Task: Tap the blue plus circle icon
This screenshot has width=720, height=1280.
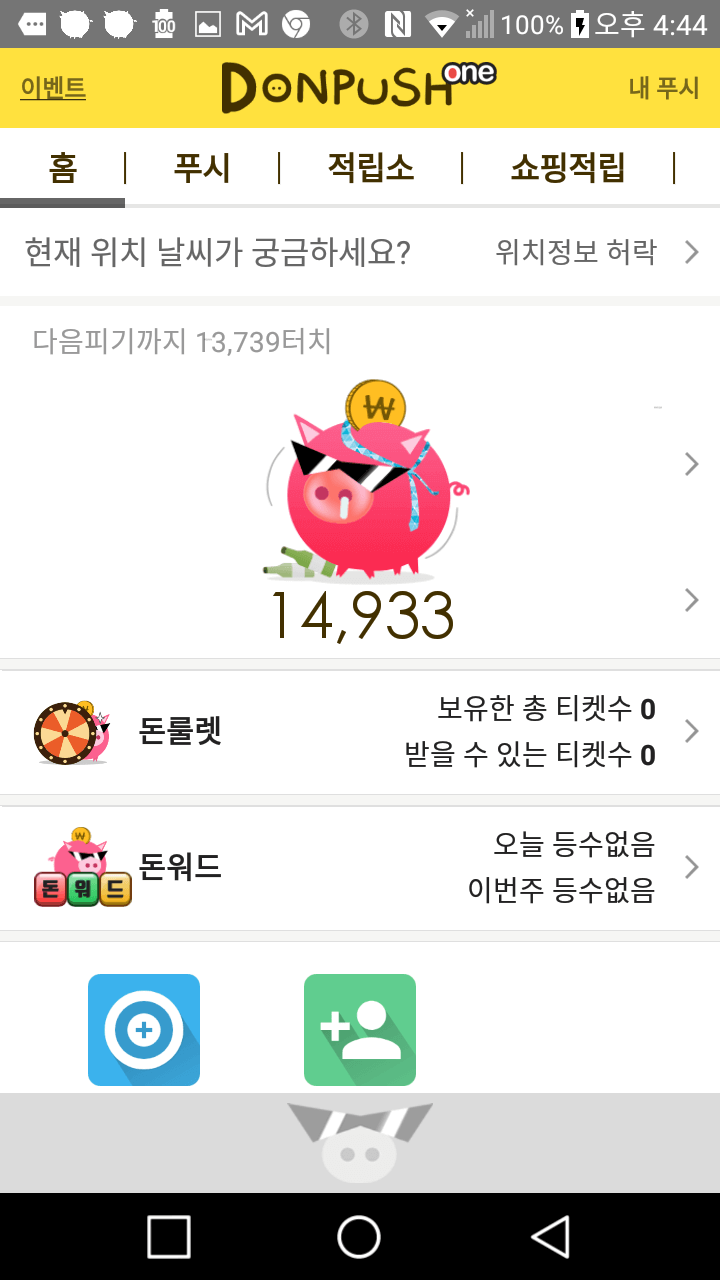Action: coord(144,1029)
